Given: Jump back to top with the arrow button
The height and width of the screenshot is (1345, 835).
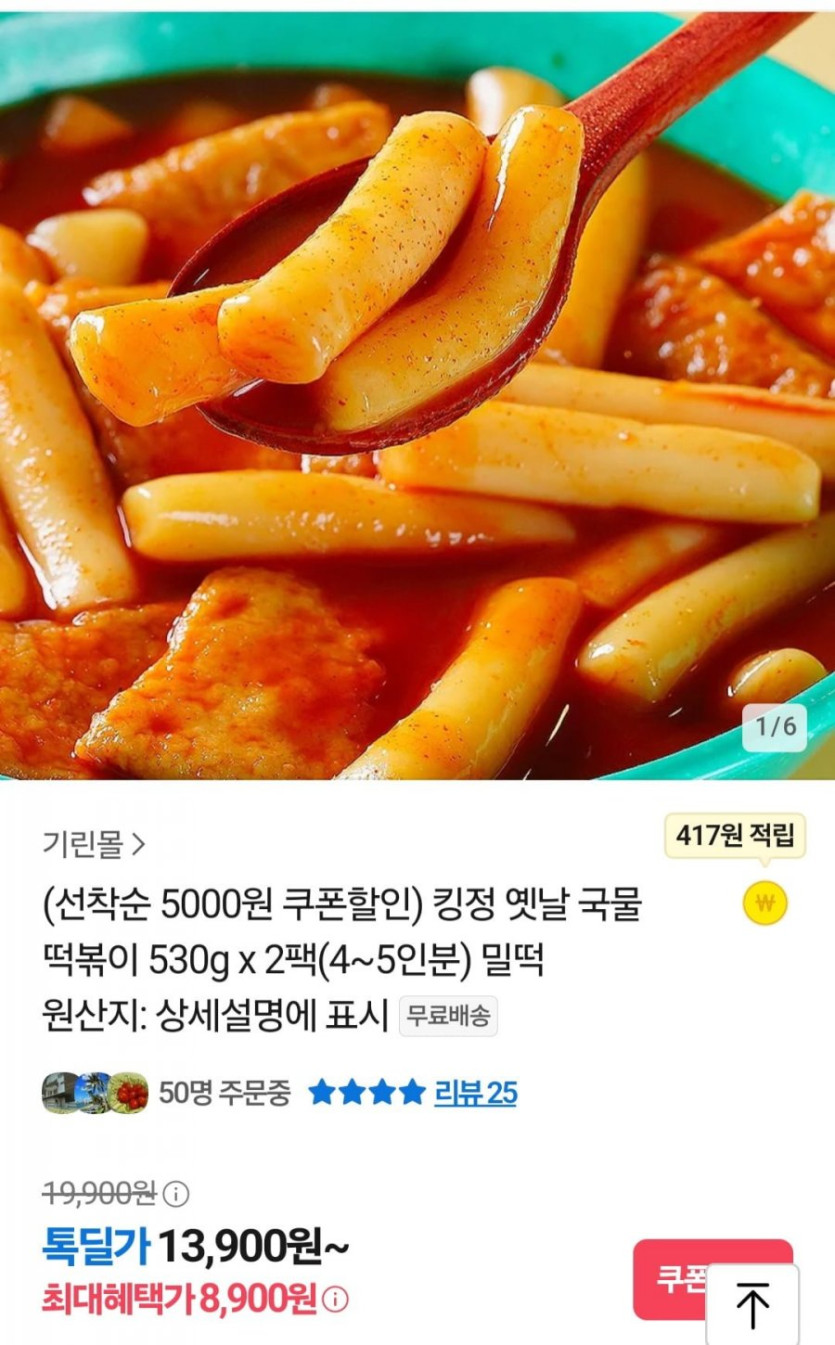Looking at the screenshot, I should coord(752,1305).
